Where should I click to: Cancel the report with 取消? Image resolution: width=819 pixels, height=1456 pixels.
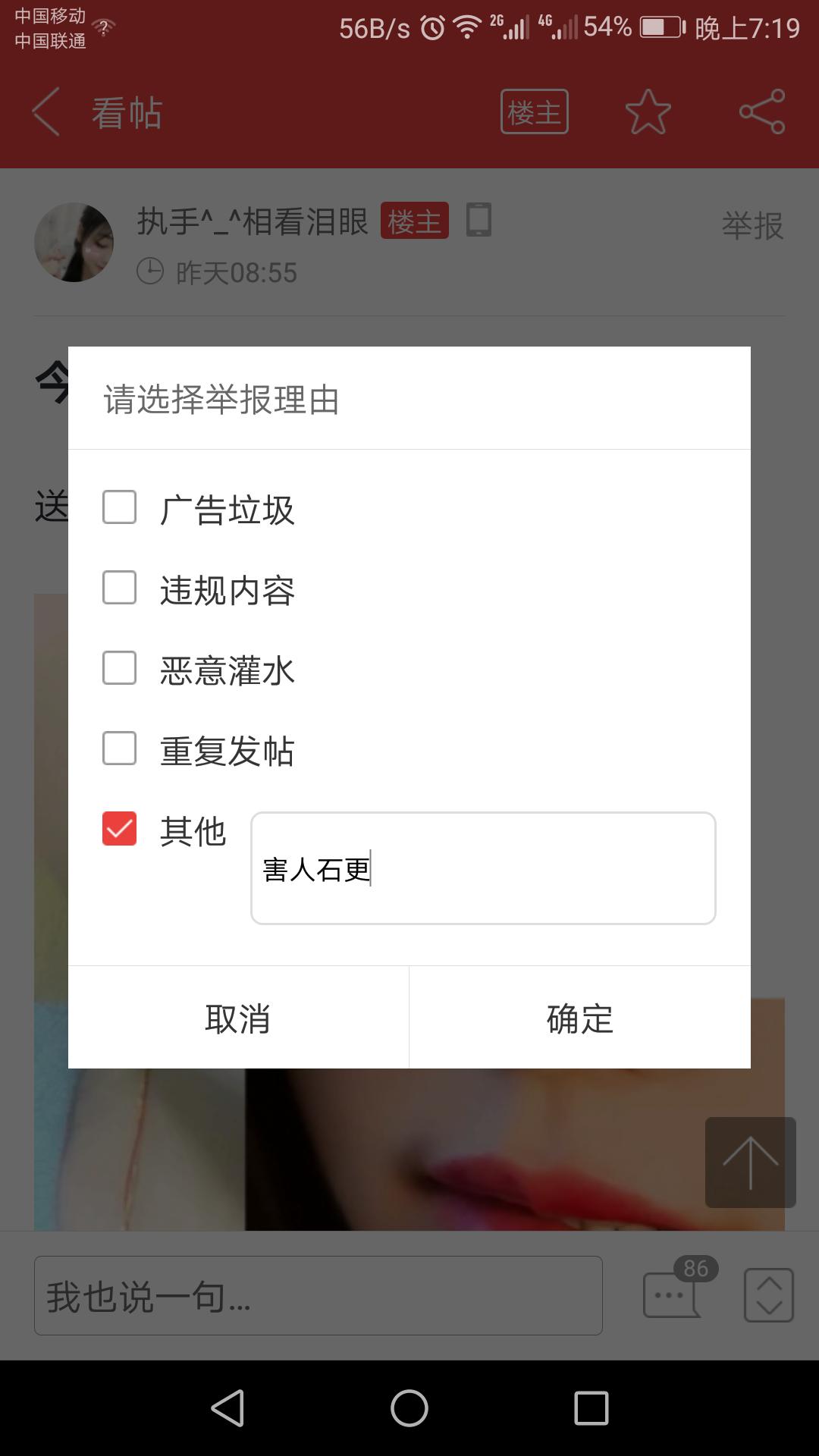click(x=238, y=1018)
